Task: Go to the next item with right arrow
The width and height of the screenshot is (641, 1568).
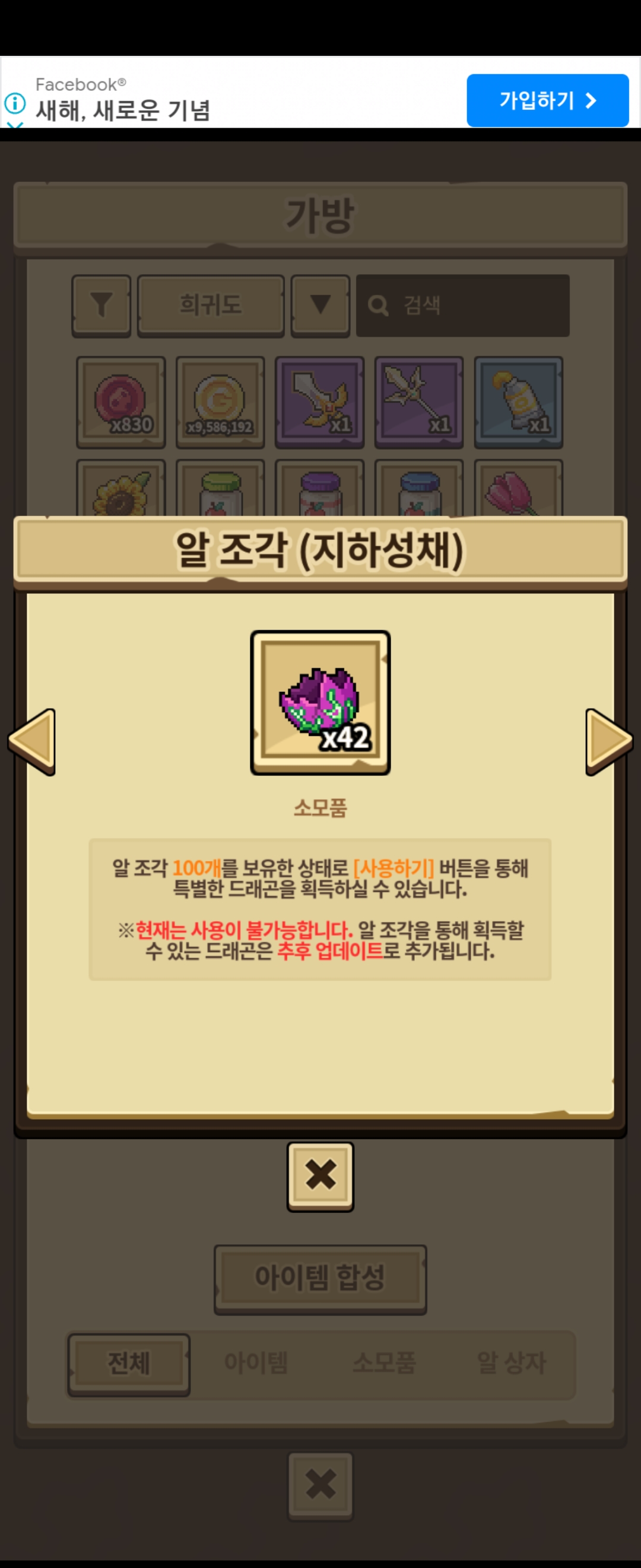Action: 608,741
